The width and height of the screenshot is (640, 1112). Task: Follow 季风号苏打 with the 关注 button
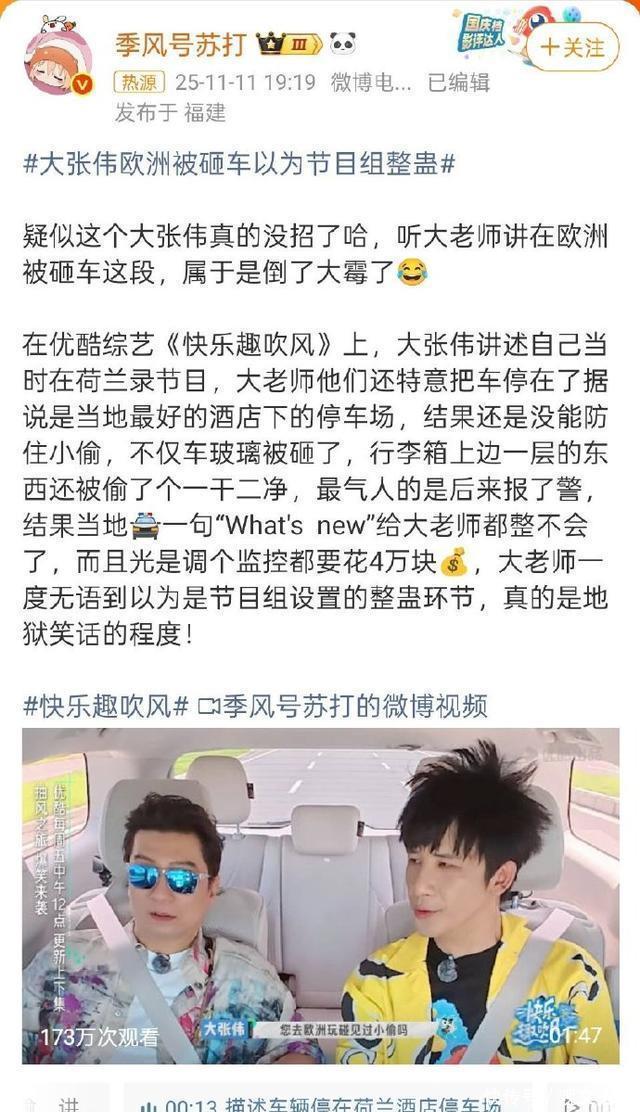click(x=572, y=48)
